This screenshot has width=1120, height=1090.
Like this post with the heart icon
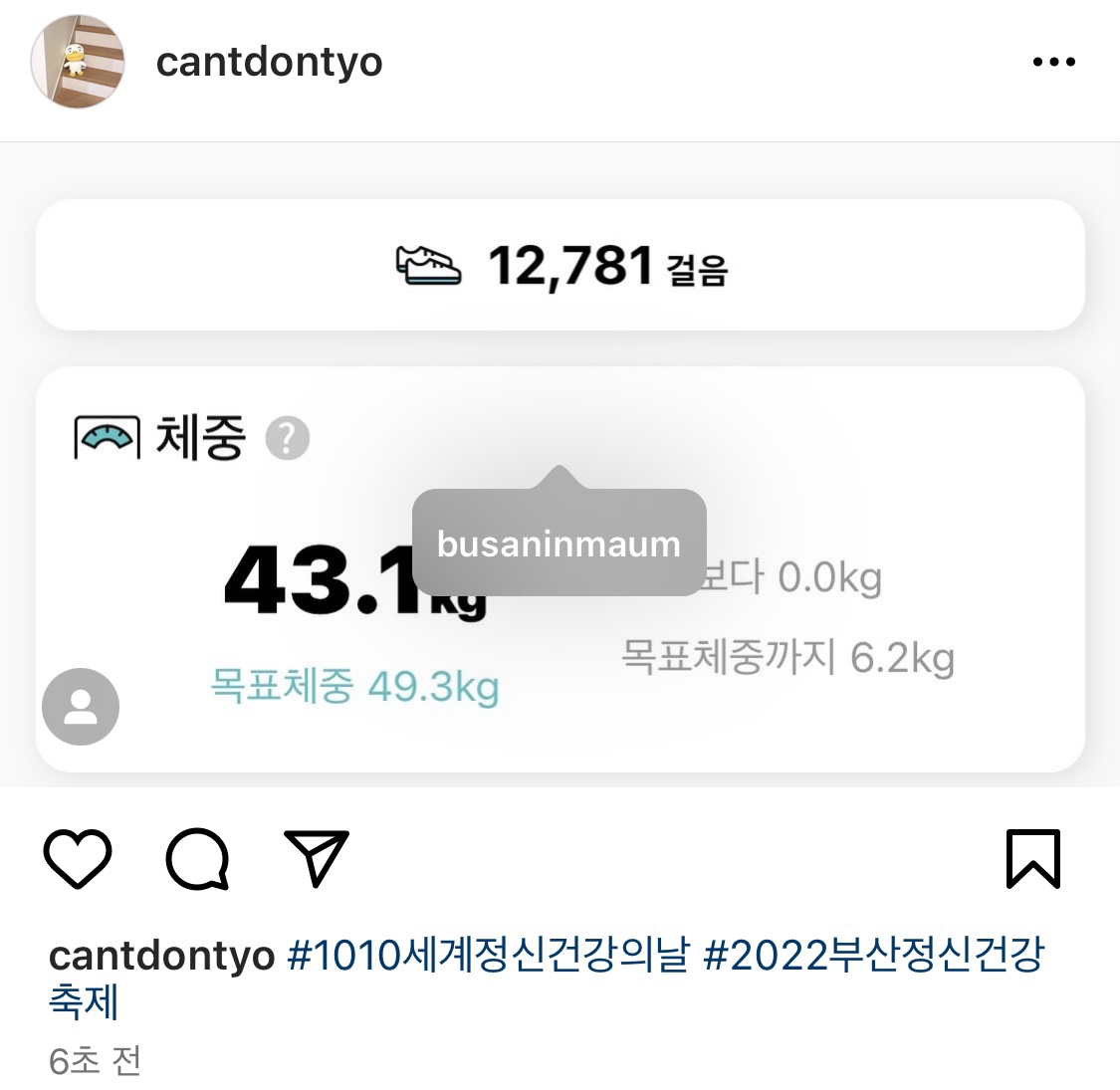point(79,858)
